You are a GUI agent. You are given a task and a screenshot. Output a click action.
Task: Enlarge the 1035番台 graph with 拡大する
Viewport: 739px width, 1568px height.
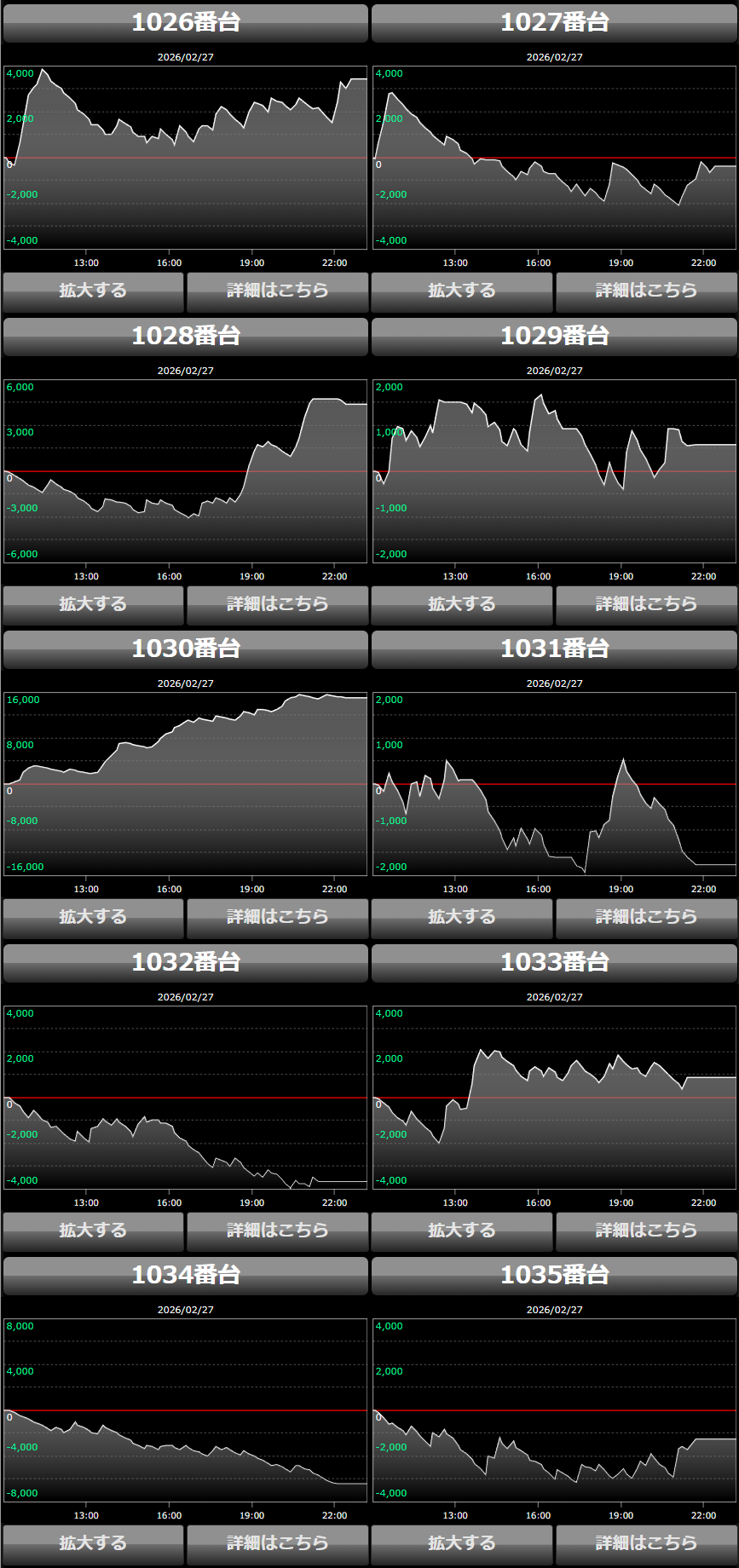(462, 1543)
